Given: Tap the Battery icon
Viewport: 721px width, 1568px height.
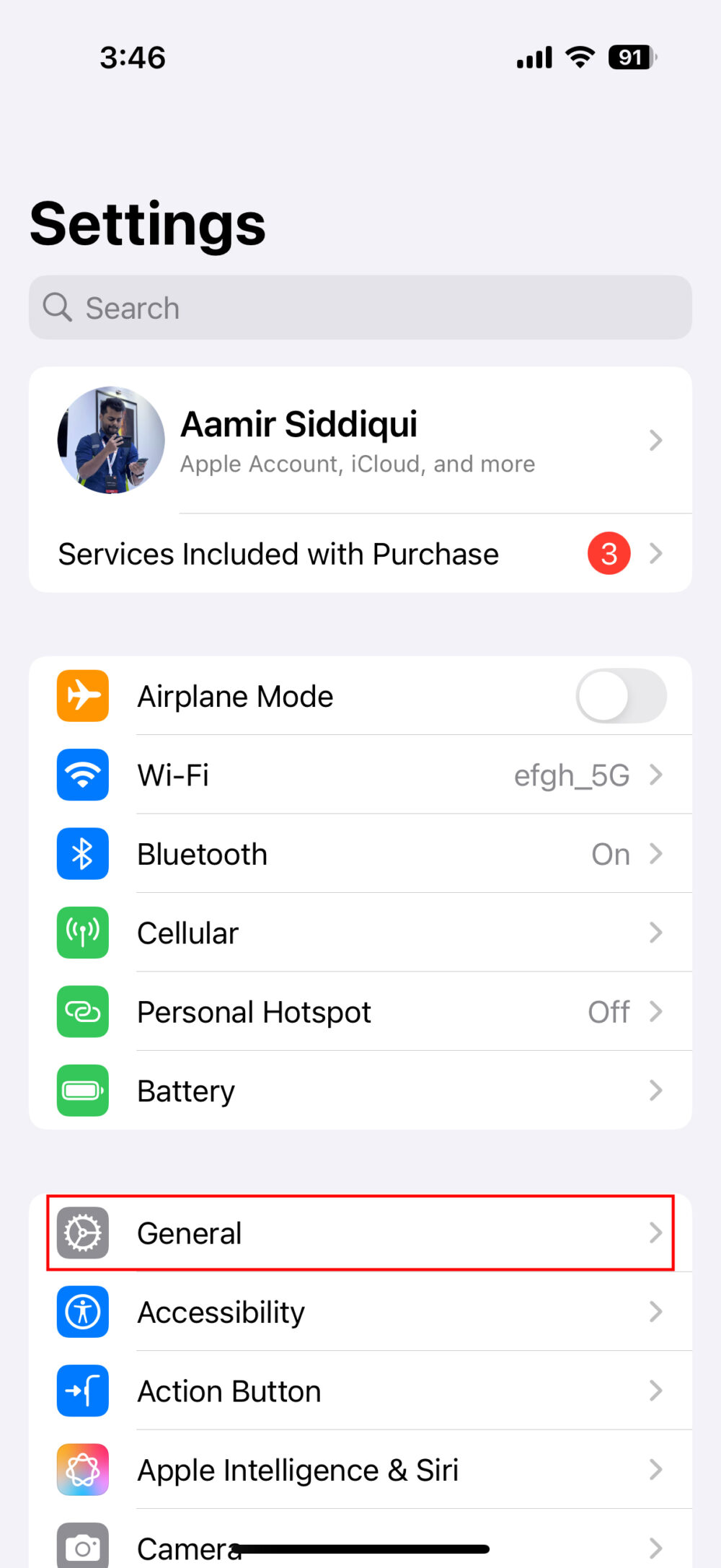Looking at the screenshot, I should point(82,1091).
